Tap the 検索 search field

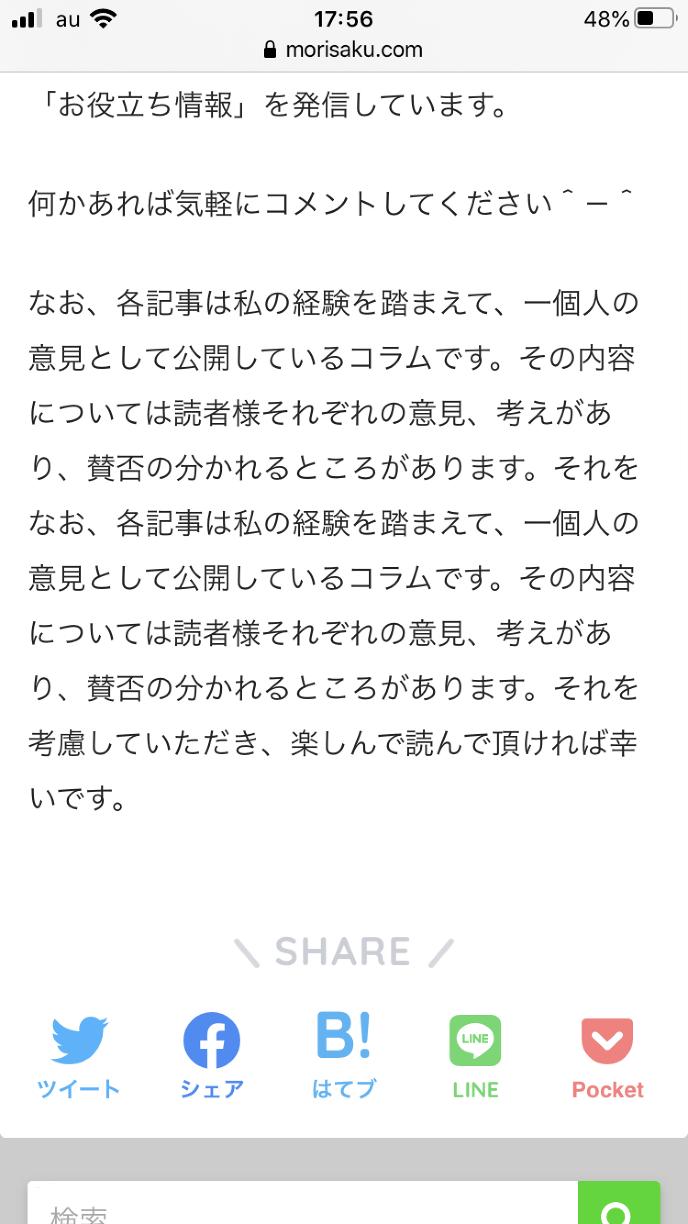pos(300,1208)
